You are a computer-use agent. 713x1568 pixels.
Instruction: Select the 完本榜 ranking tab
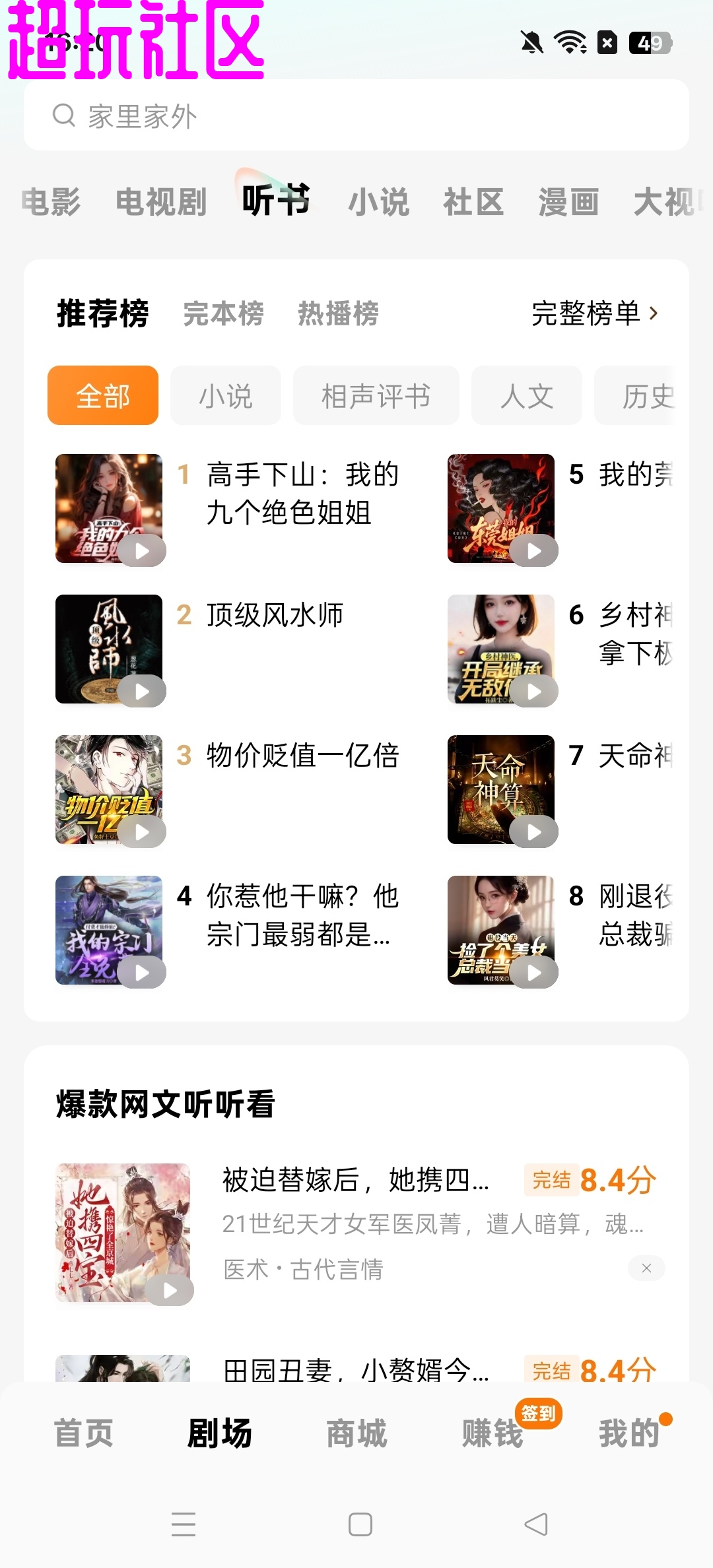coord(223,313)
